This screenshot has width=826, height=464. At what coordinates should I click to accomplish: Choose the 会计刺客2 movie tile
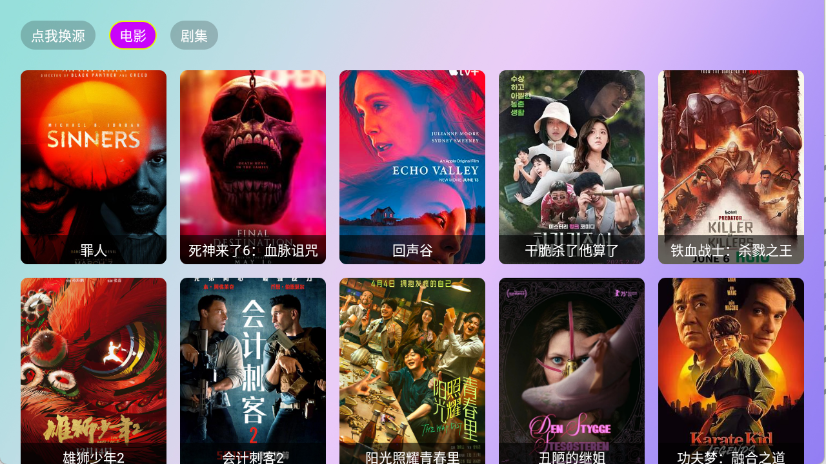pos(253,370)
